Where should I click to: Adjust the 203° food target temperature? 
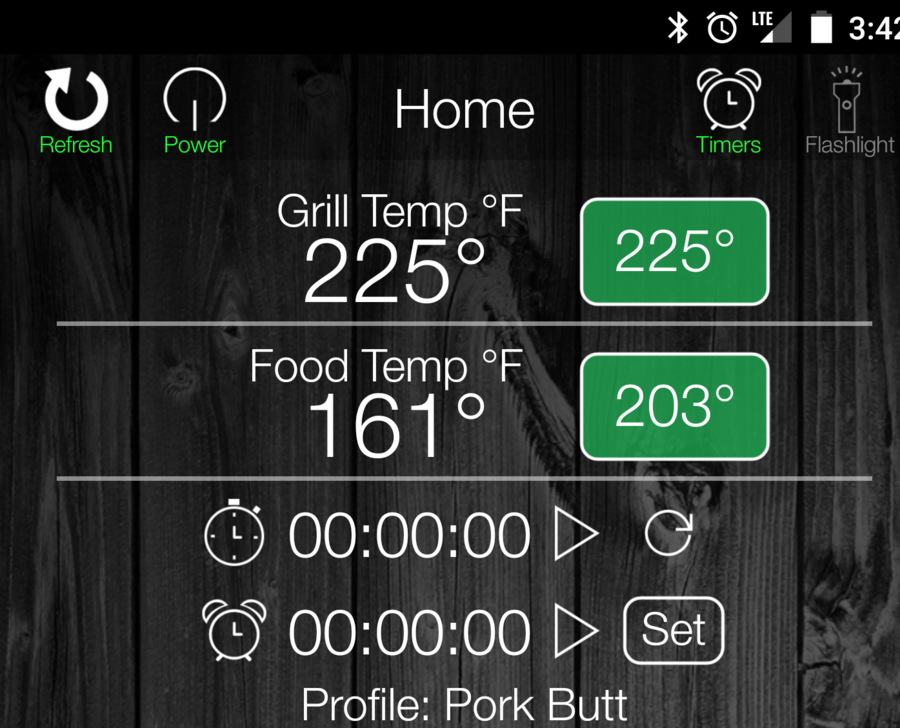tap(674, 406)
